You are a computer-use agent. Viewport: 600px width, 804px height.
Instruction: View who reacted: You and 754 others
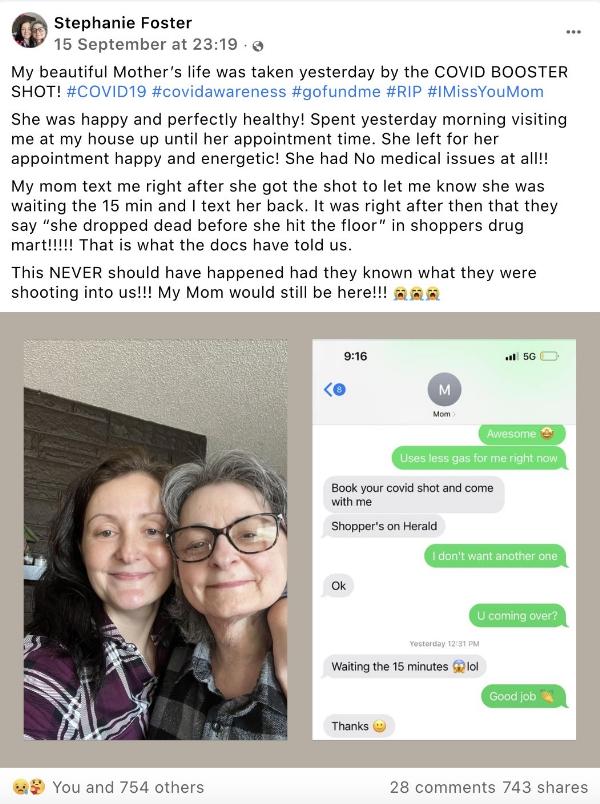click(127, 787)
